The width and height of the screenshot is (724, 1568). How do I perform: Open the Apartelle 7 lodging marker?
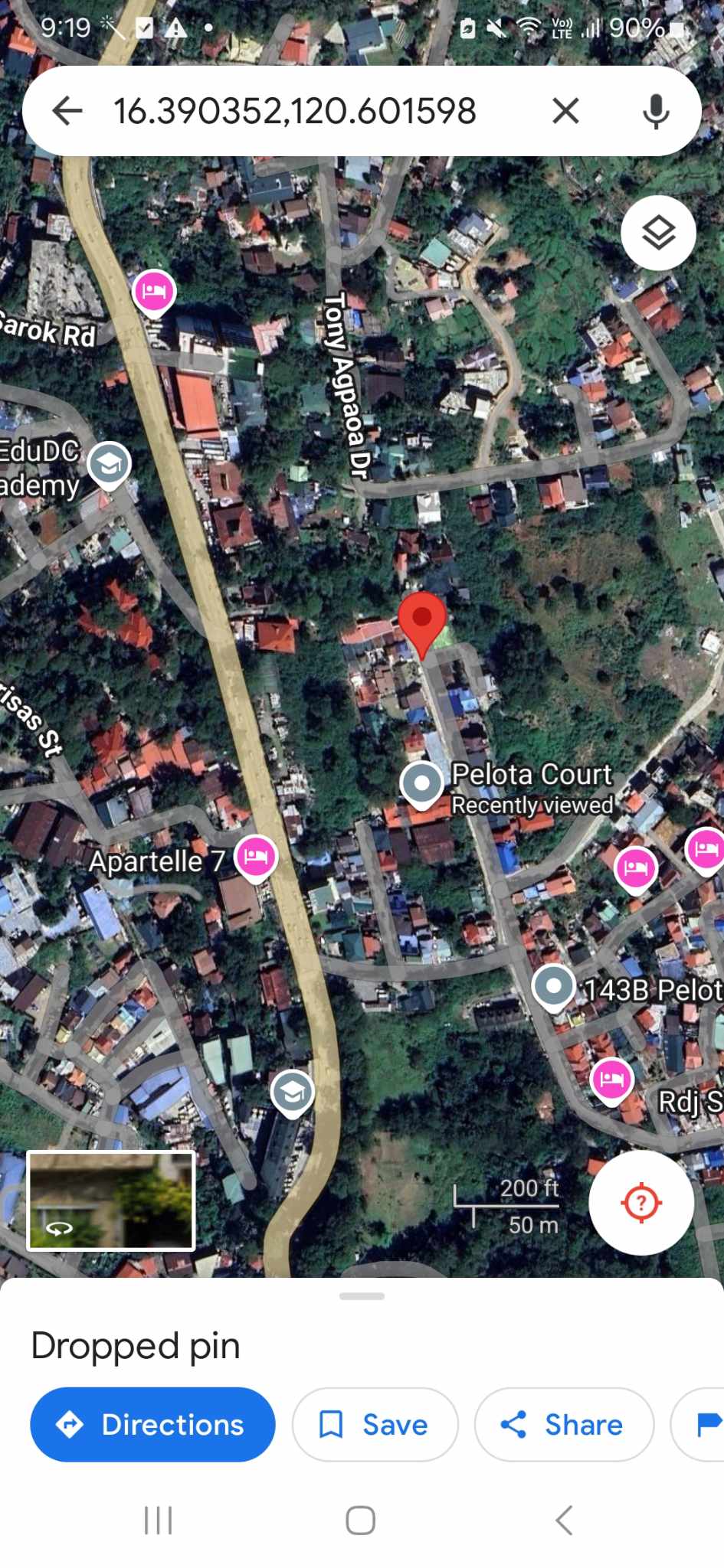(255, 857)
